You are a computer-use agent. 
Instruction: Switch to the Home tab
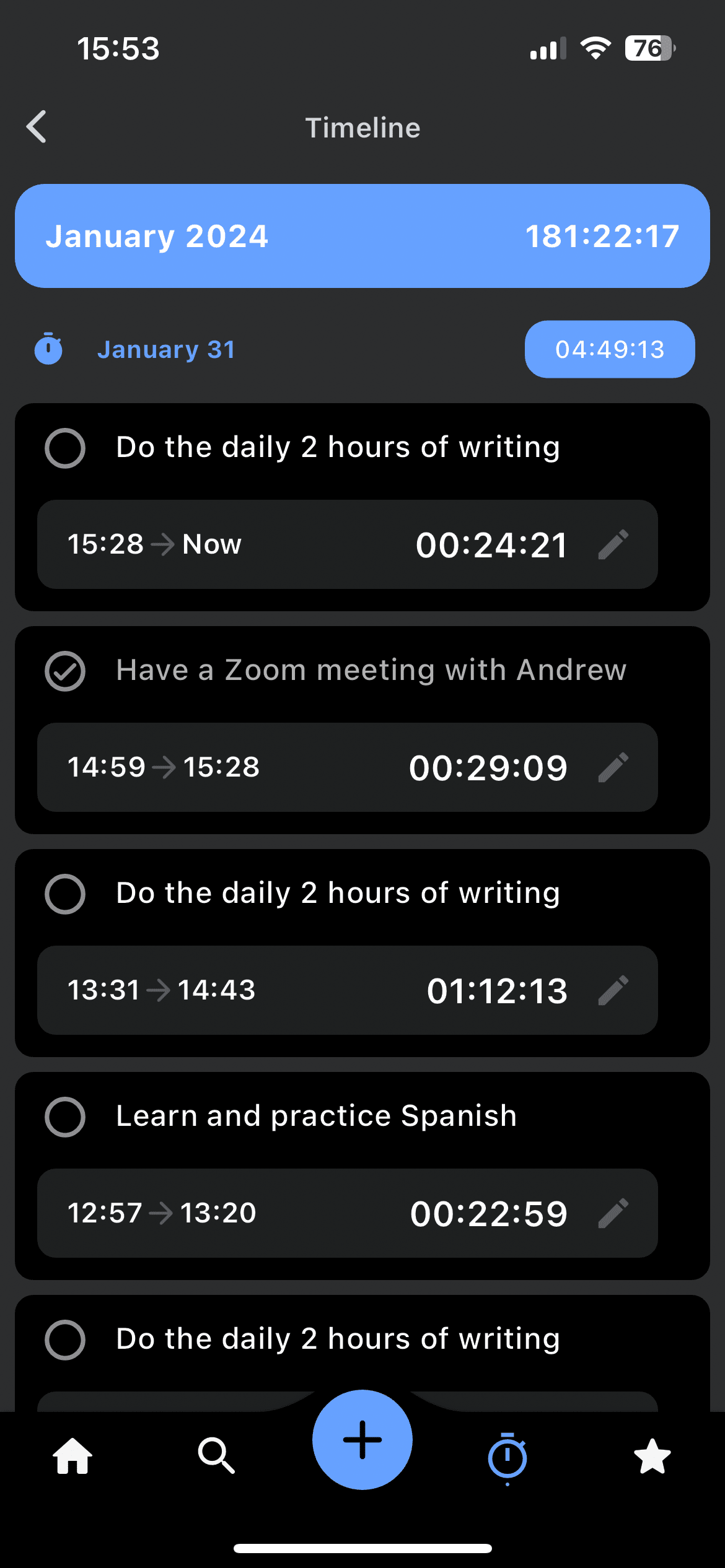point(72,1456)
